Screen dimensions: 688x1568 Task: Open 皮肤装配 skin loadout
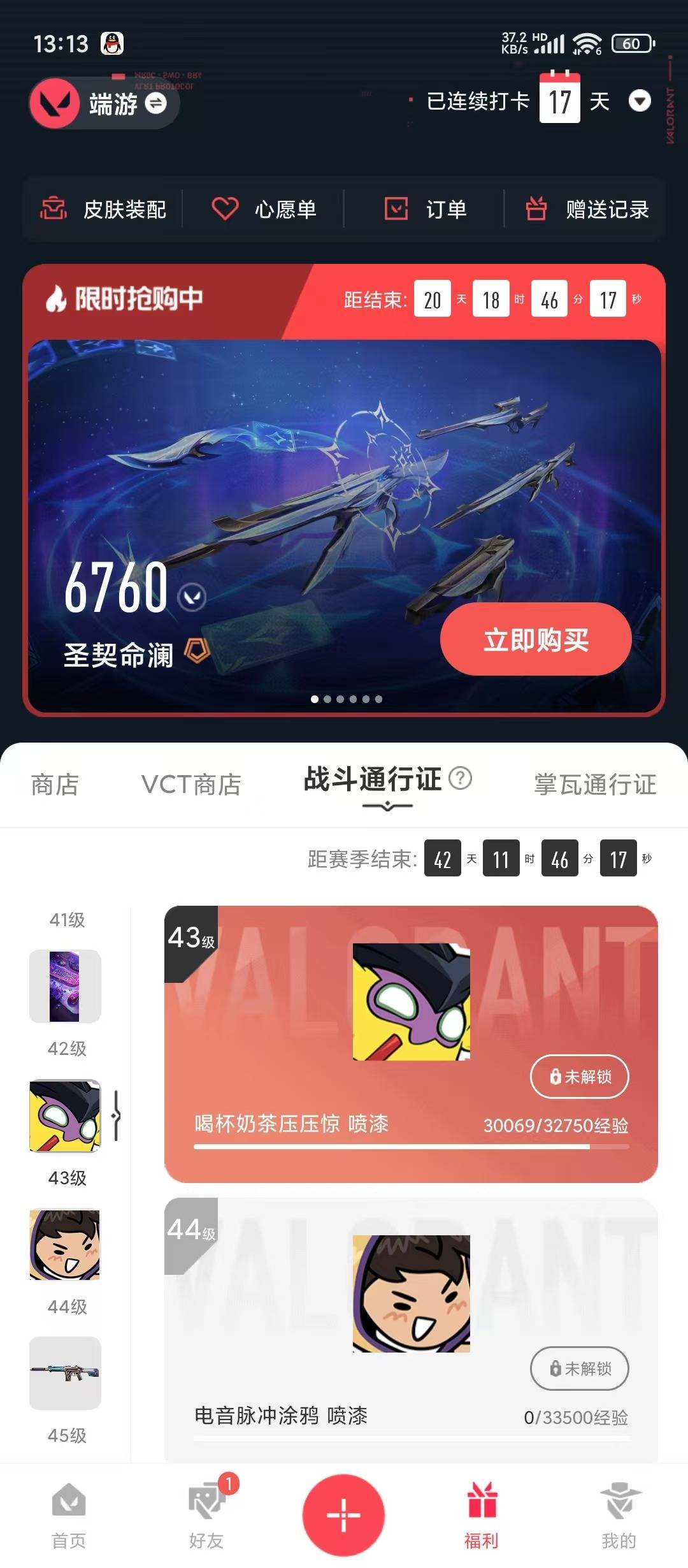tap(103, 209)
